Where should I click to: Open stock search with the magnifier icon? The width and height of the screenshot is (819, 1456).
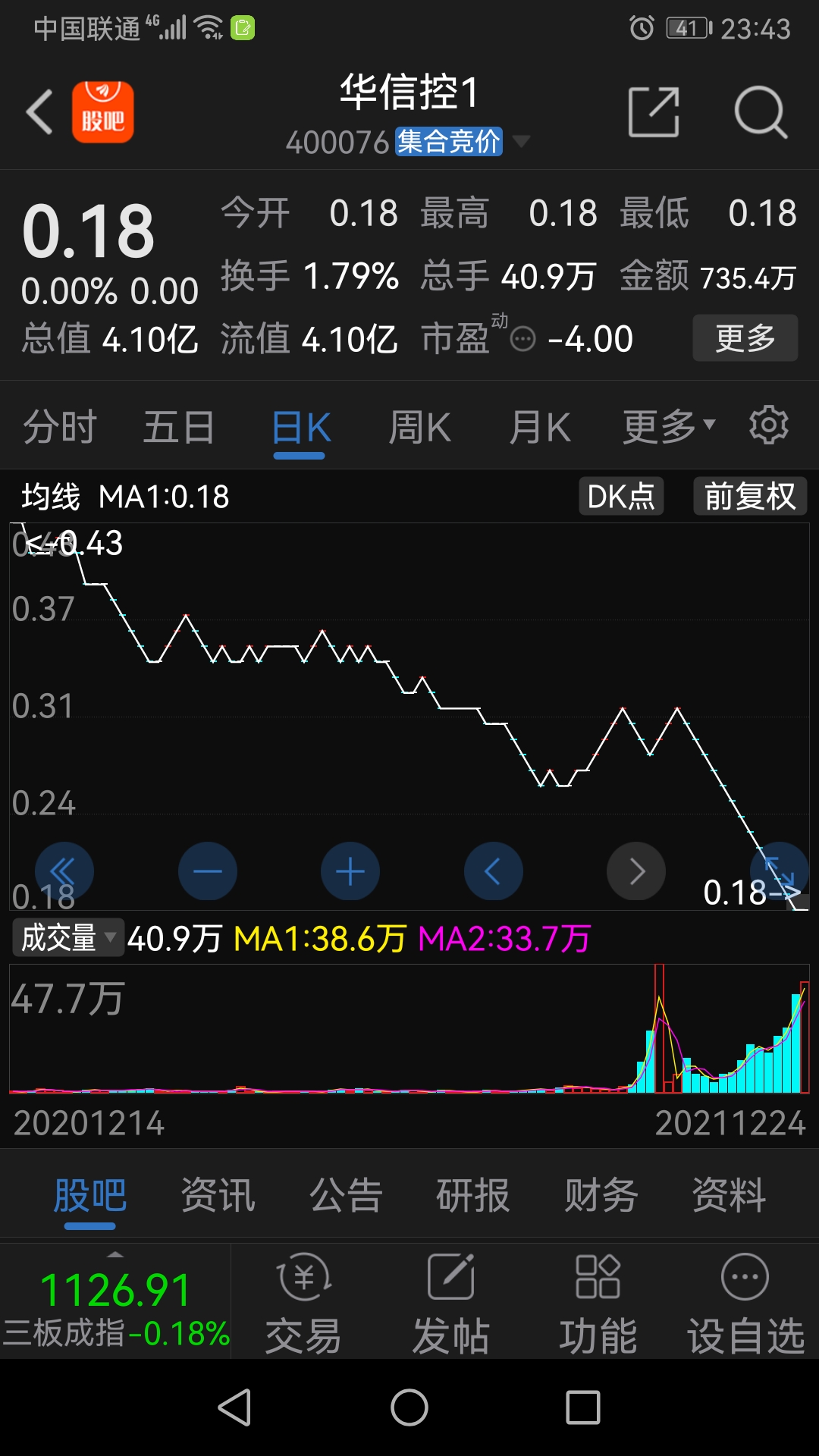point(761,112)
